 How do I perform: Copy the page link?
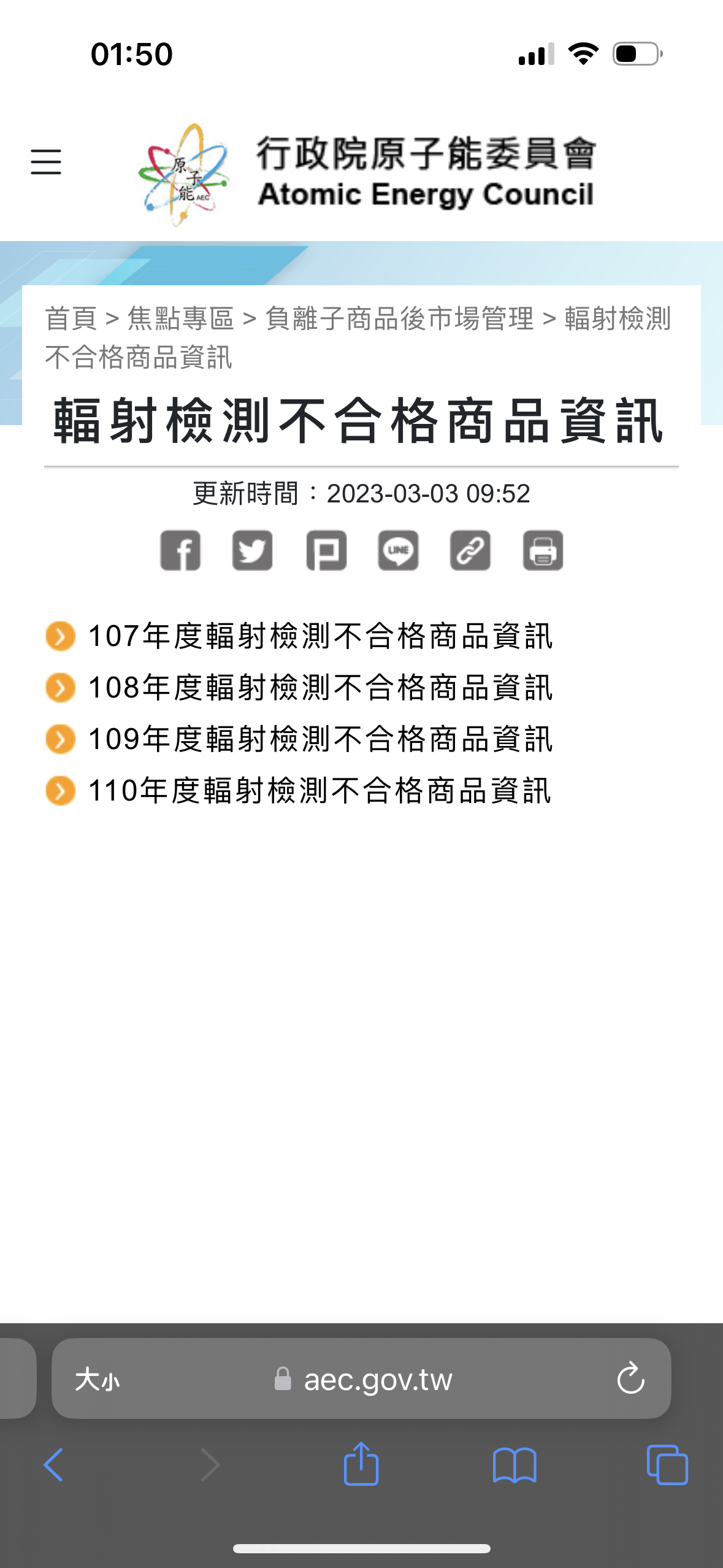(470, 550)
